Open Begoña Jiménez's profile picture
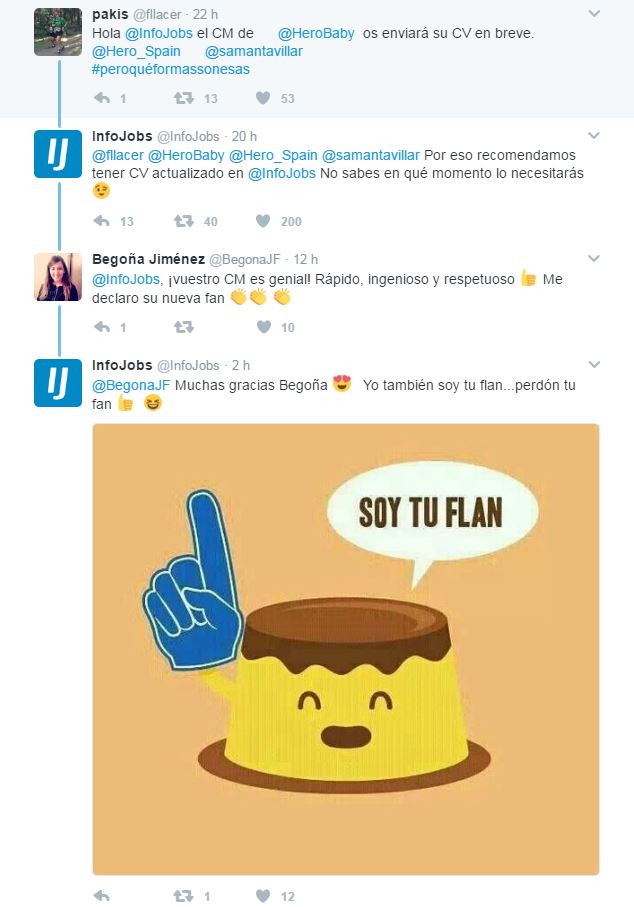The width and height of the screenshot is (634, 907). click(x=58, y=277)
